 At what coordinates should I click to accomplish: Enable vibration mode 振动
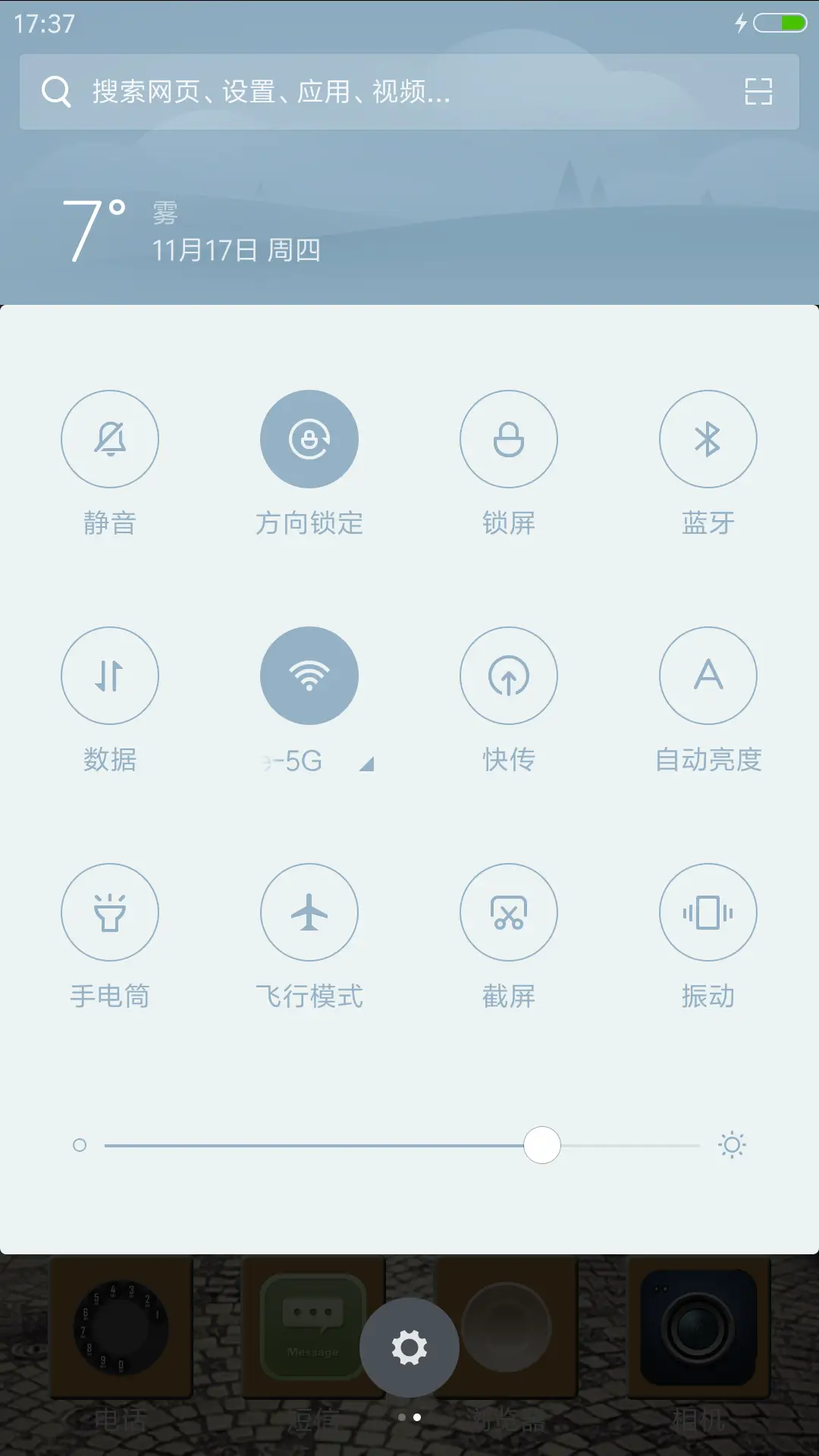click(708, 912)
